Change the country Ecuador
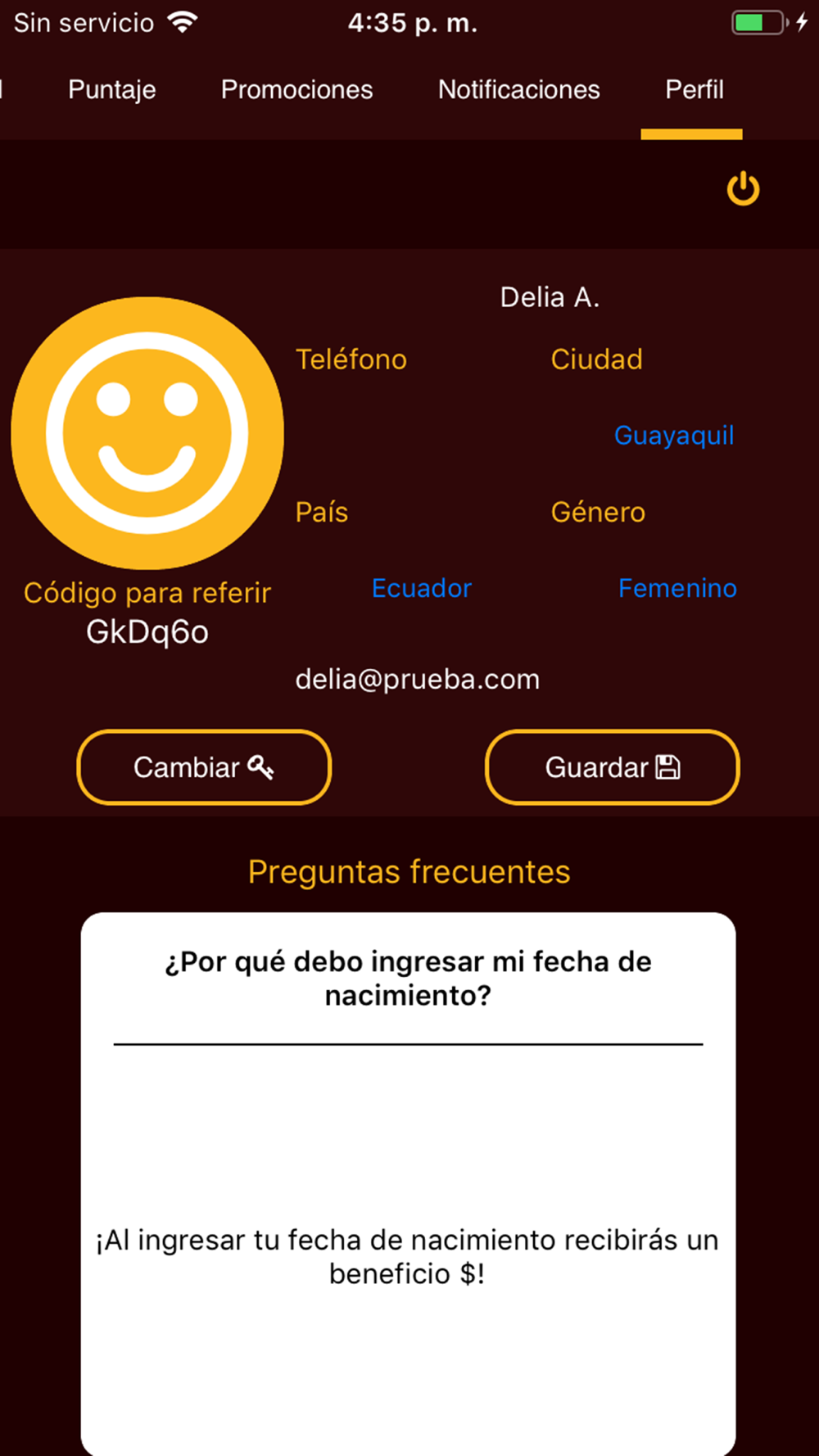Viewport: 819px width, 1456px height. tap(421, 588)
